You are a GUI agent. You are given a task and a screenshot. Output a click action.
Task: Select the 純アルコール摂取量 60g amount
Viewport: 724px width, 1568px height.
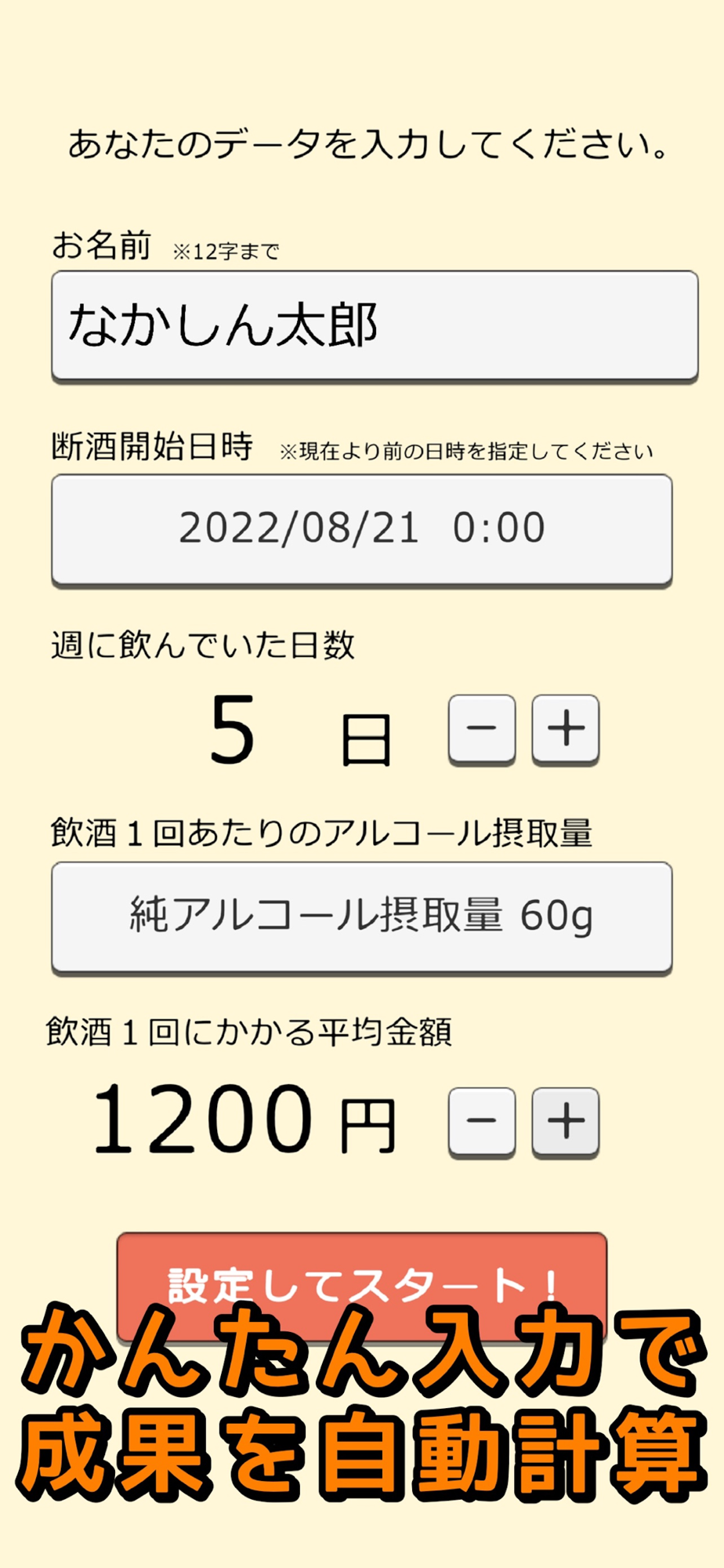(361, 916)
